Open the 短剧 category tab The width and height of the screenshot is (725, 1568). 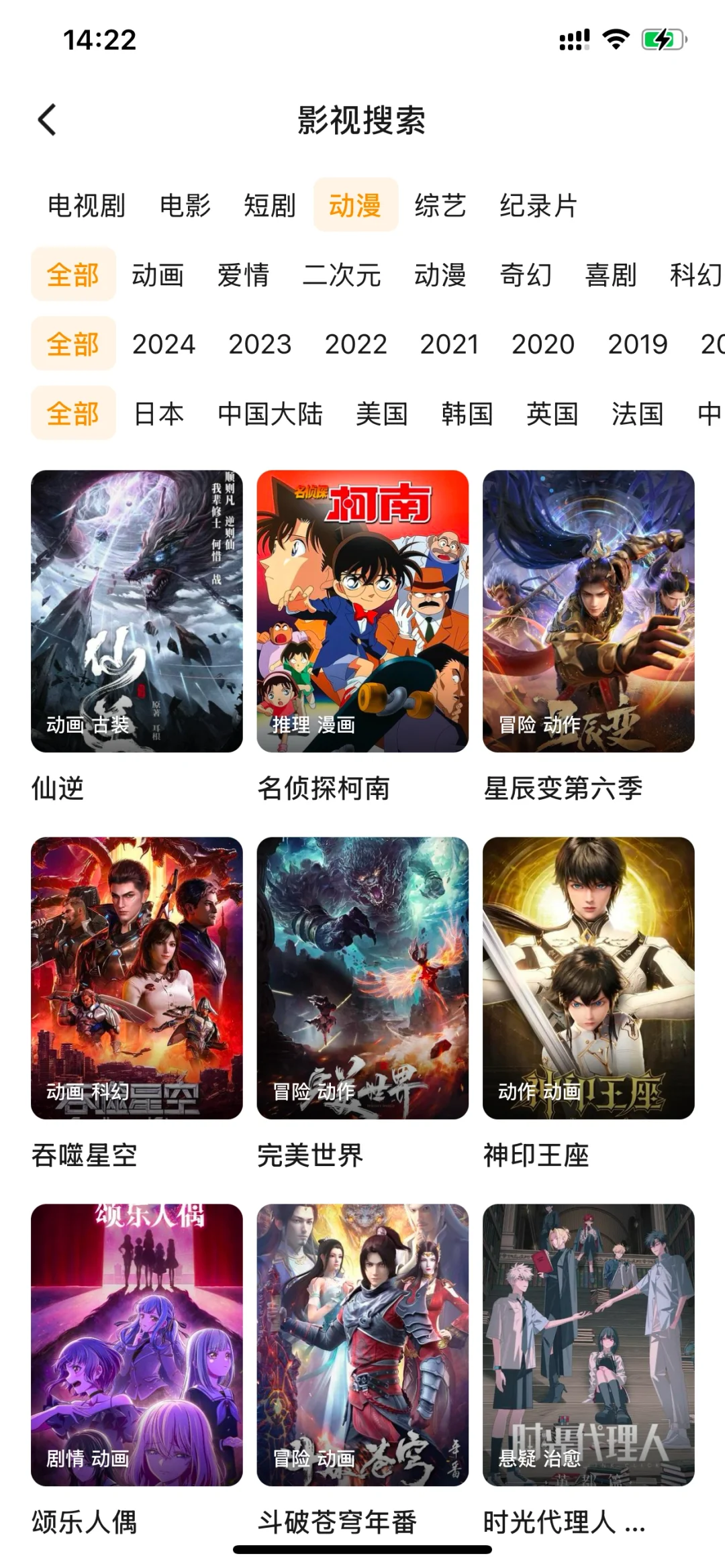coord(270,205)
